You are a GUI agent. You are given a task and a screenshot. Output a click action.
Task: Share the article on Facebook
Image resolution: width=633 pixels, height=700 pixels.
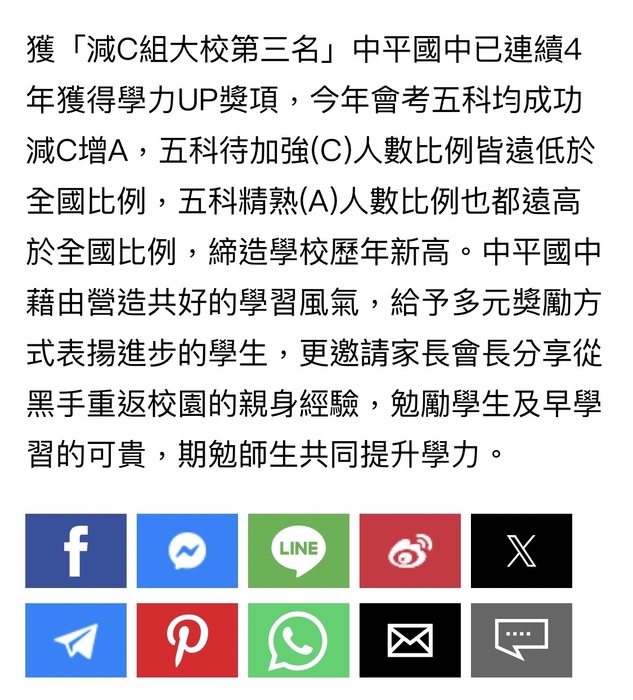click(x=76, y=550)
